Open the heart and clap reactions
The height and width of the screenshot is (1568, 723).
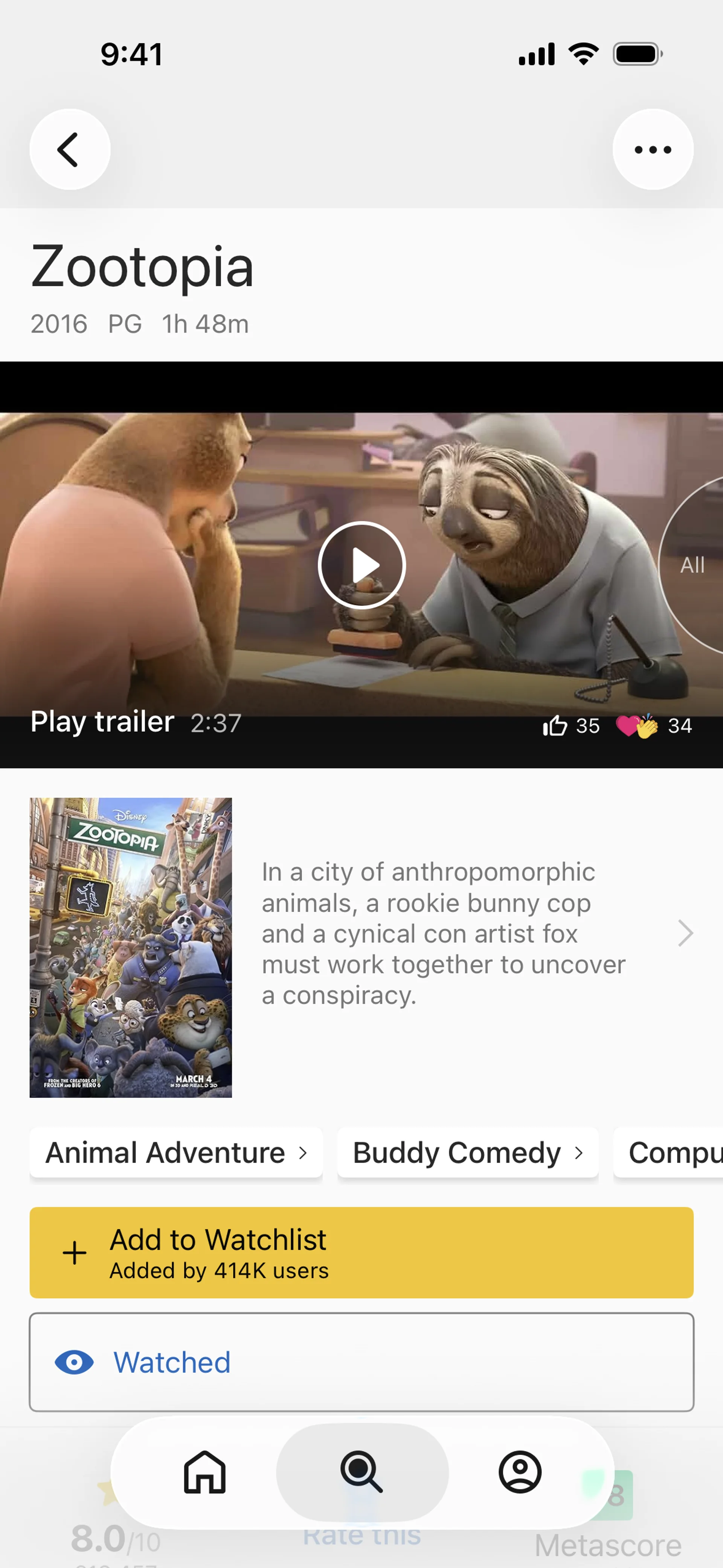pos(637,726)
